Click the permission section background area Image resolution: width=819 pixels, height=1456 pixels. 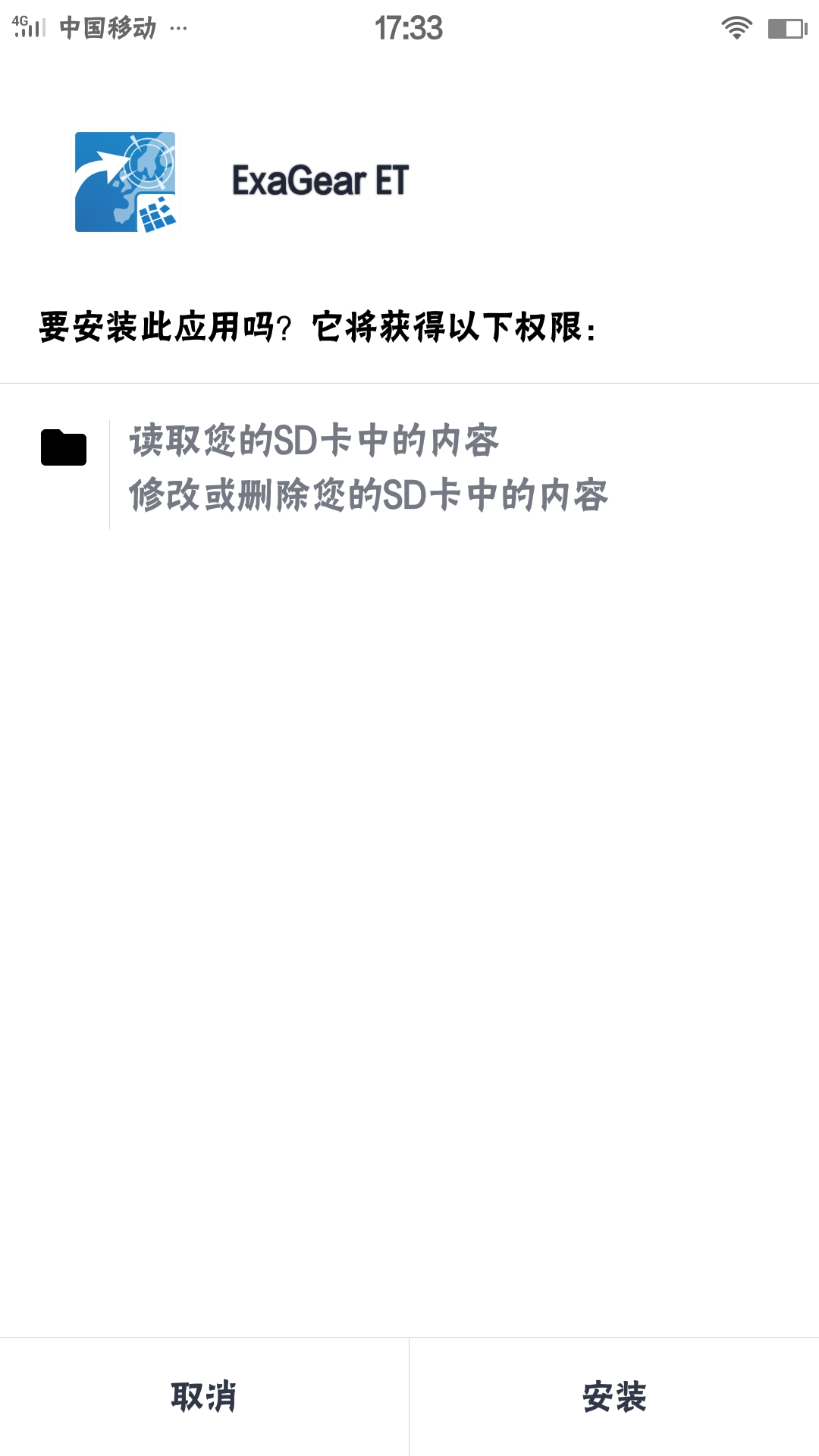(409, 834)
